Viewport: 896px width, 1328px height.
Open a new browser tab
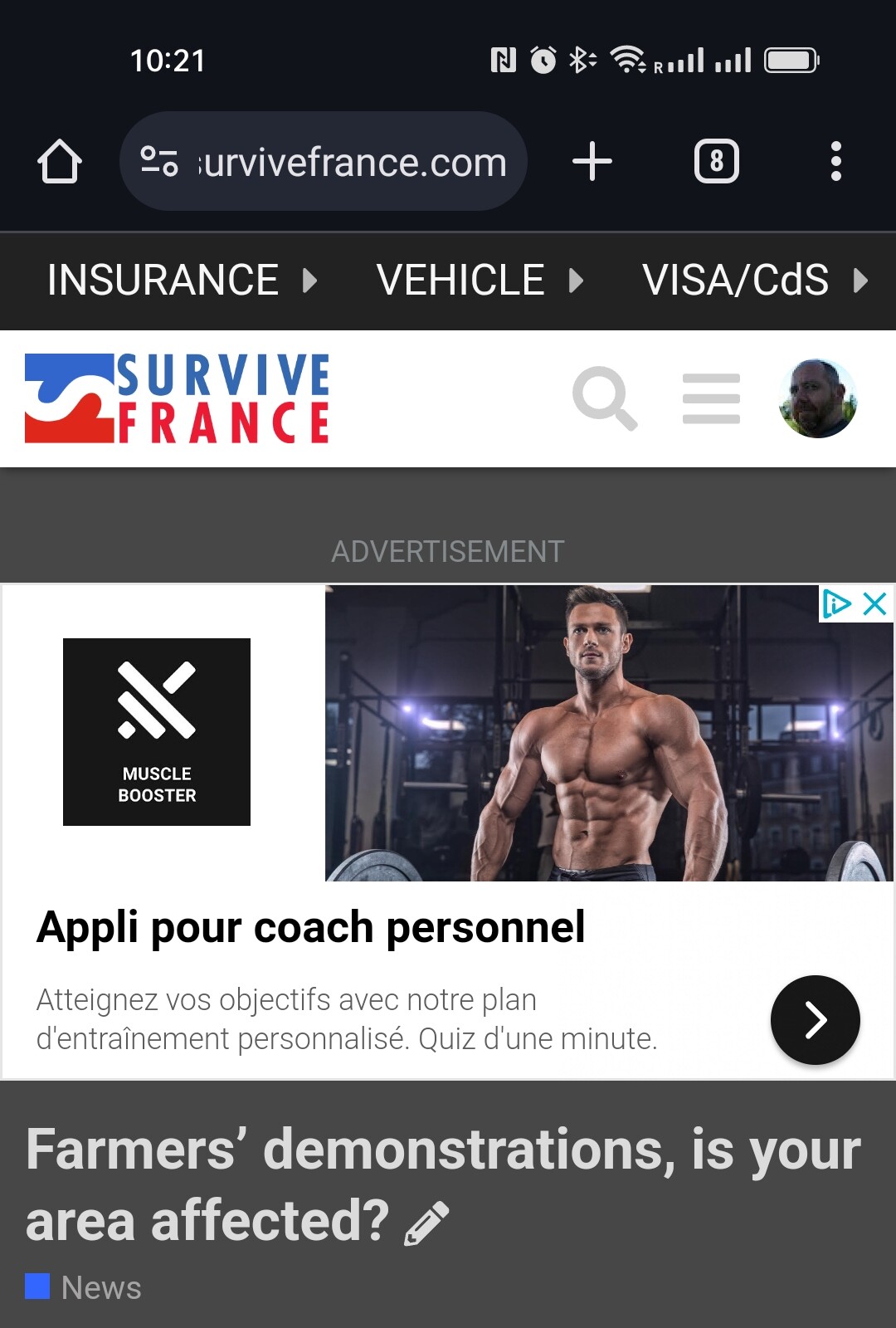coord(592,161)
